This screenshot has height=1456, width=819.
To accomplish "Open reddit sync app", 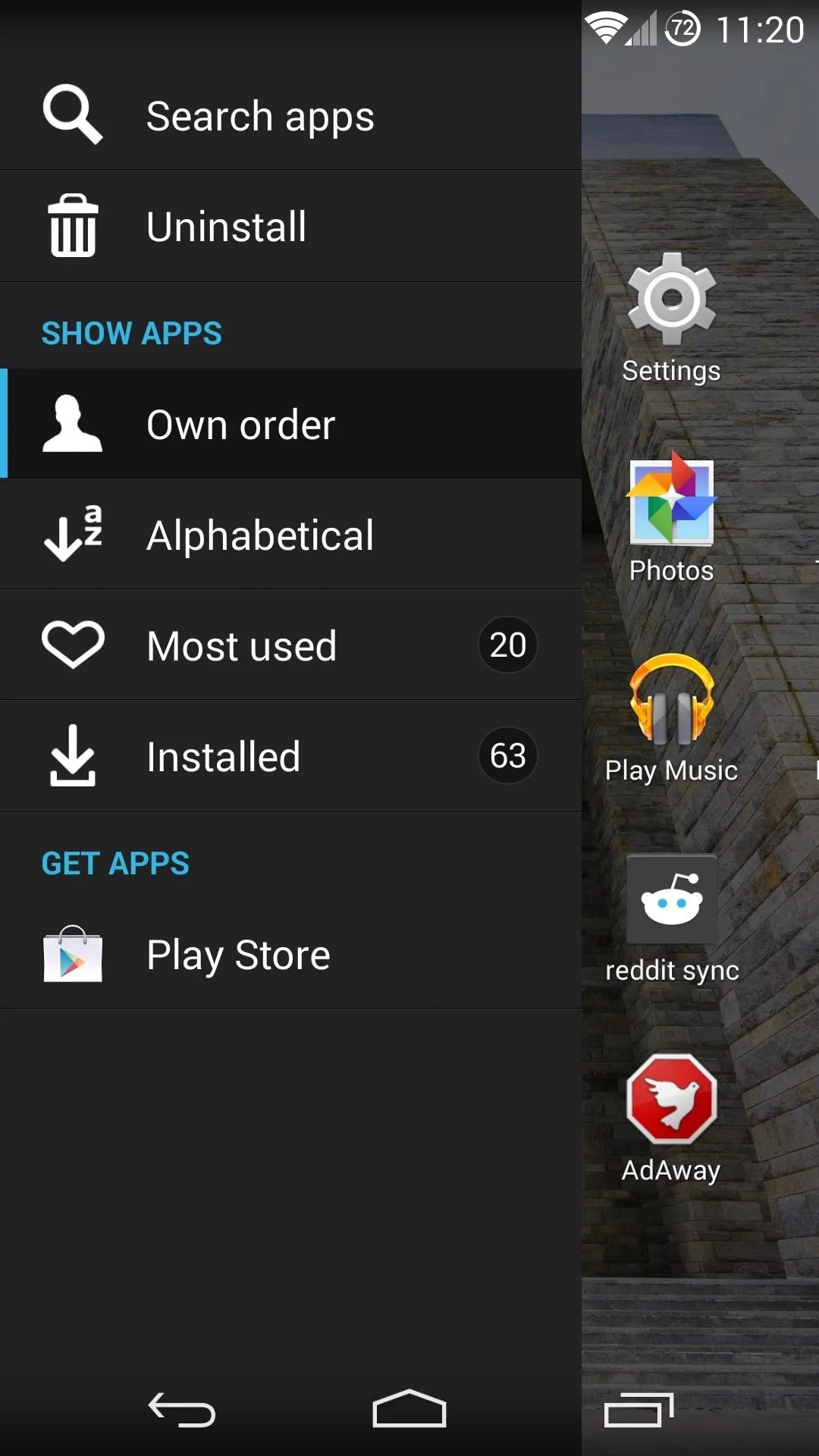I will coord(671,919).
